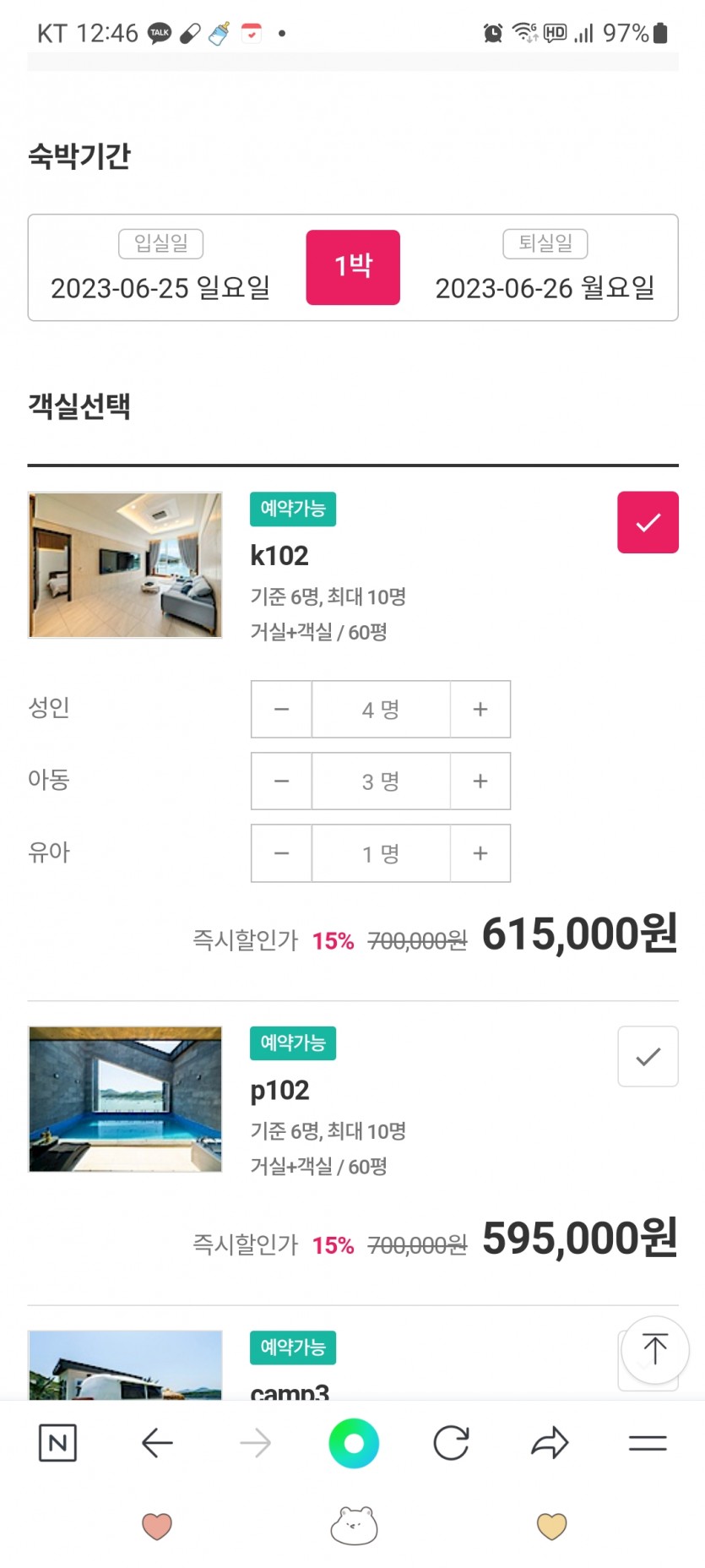Go back to the previous page
705x1568 pixels.
(x=157, y=1443)
